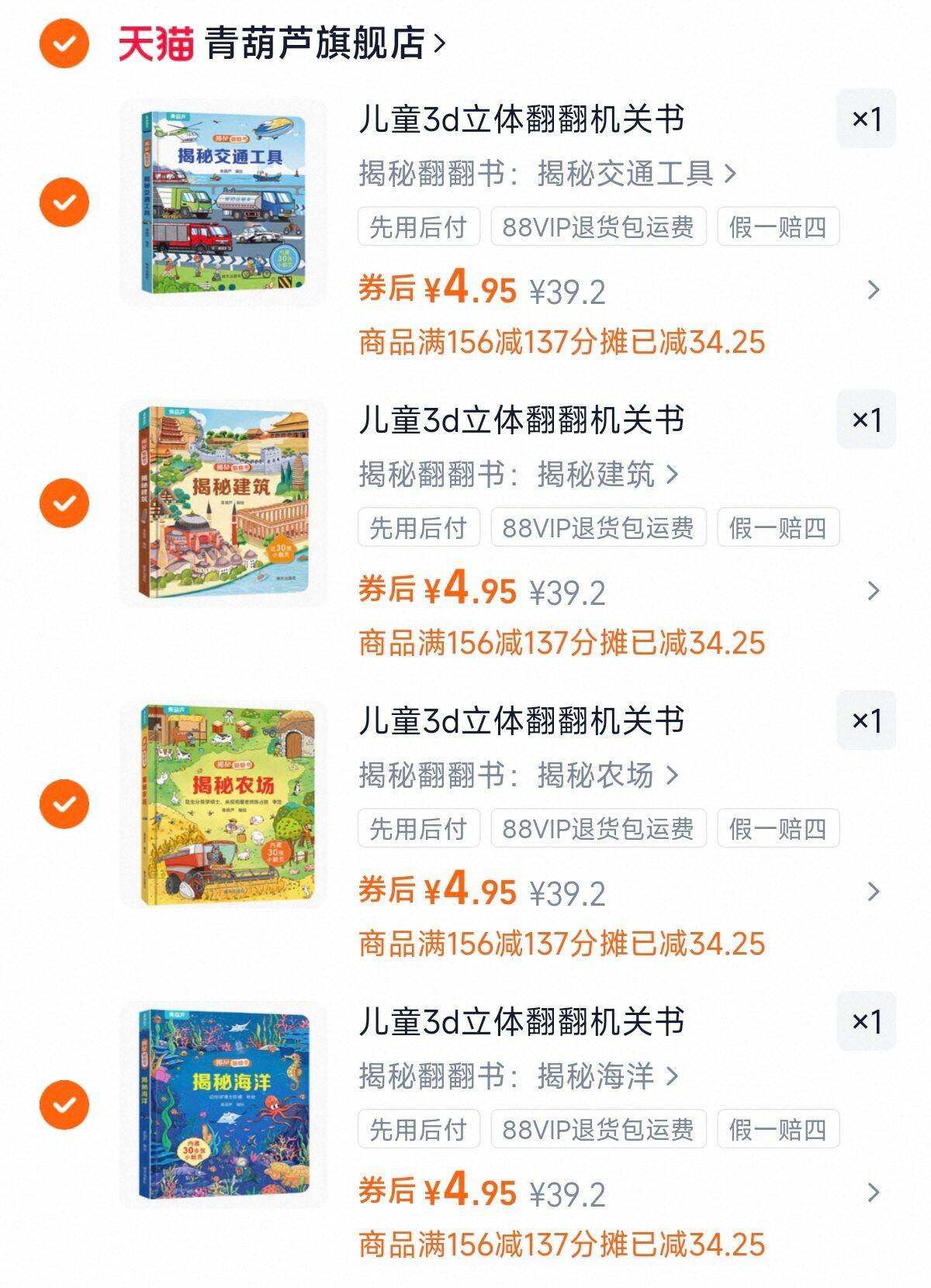Deselect the 揭秘农场 book item
This screenshot has width=931, height=1288.
(64, 804)
